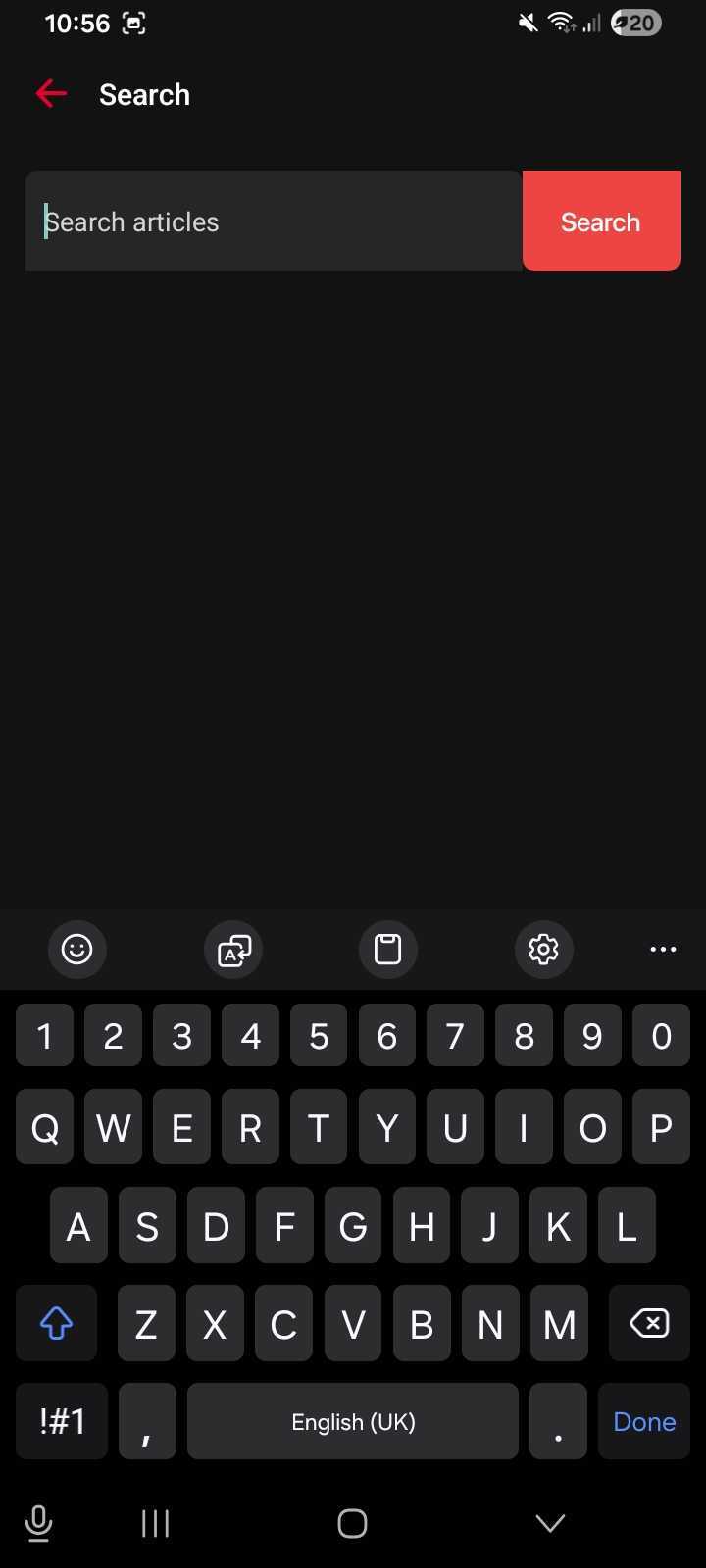Open keyboard settings gear
706x1568 pixels.
click(543, 949)
